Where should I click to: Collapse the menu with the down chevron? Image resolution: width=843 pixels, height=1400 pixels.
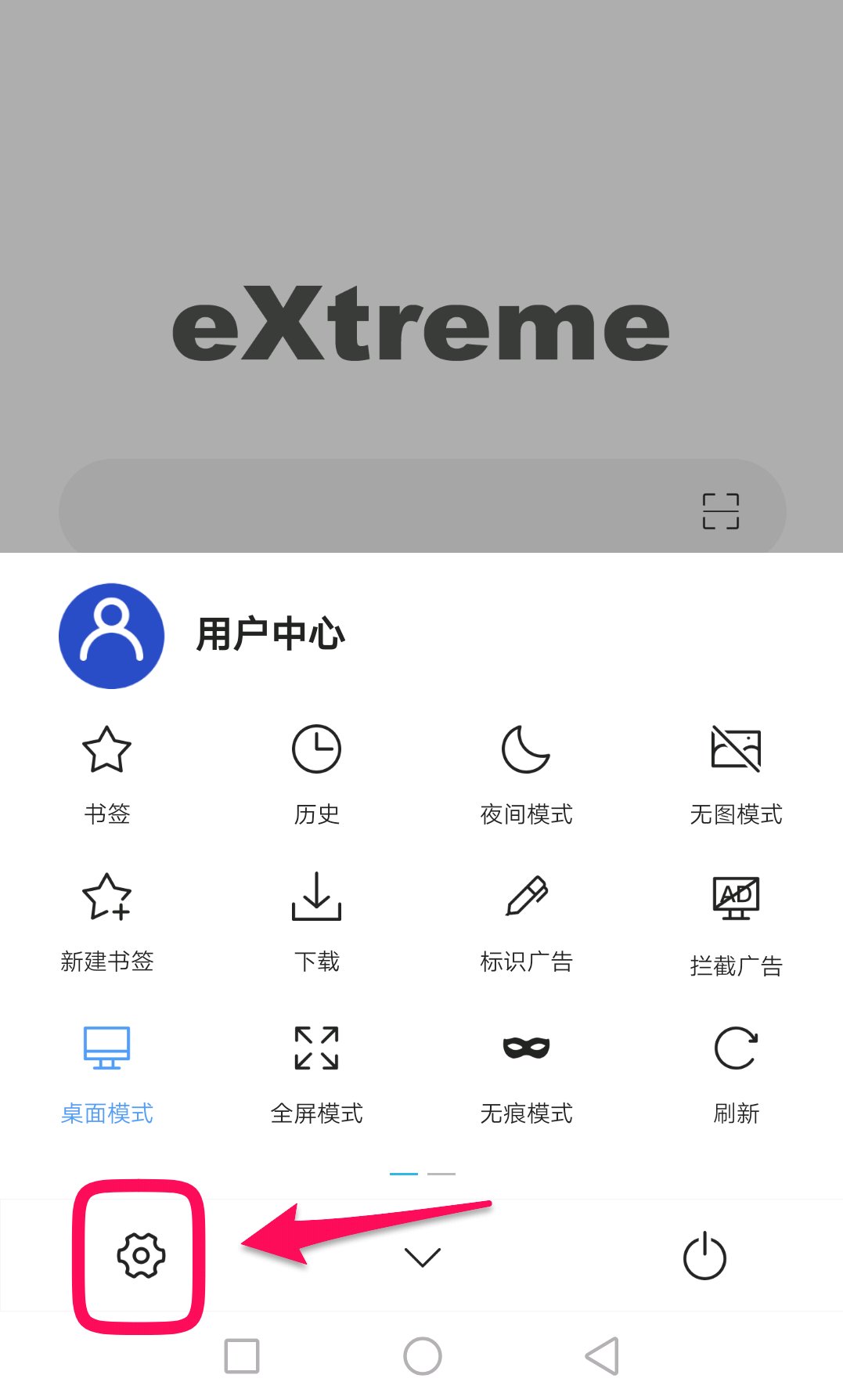coord(423,1257)
